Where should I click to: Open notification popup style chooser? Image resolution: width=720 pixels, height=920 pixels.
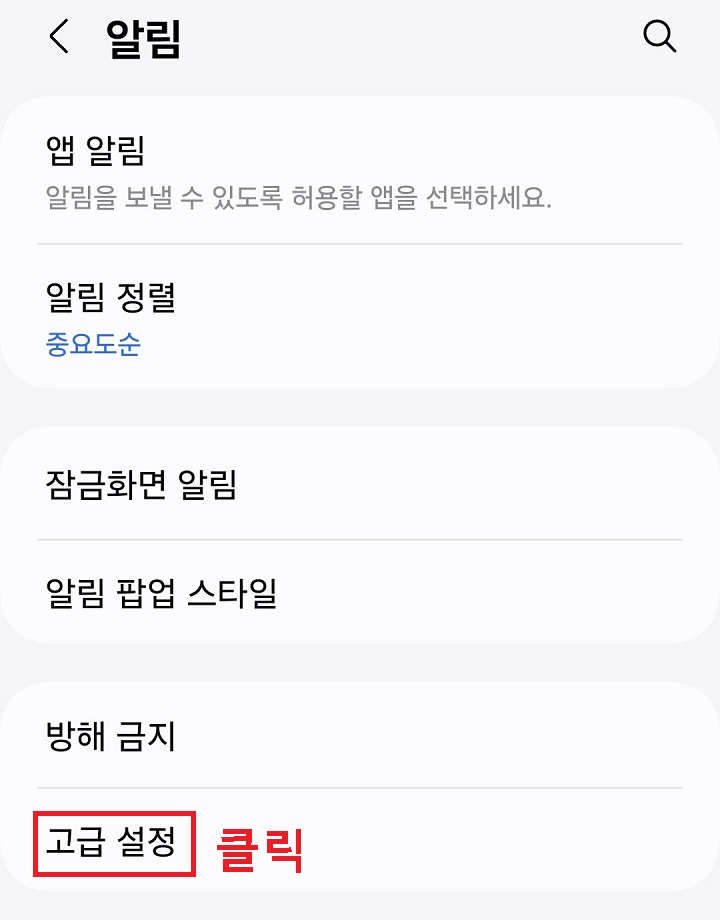tap(360, 593)
